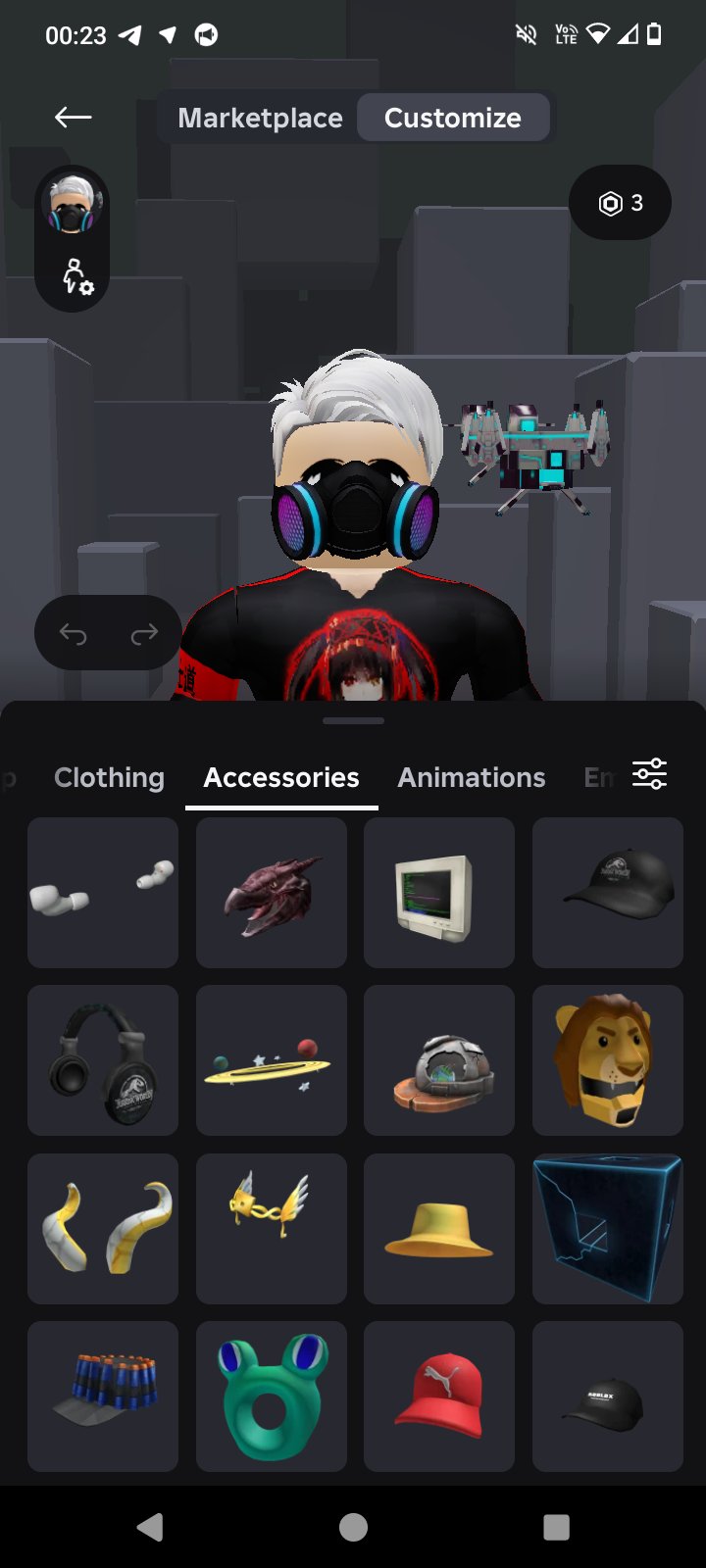Tap the avatar headshot preview icon
Screen dimensions: 706x1568
coord(73,205)
